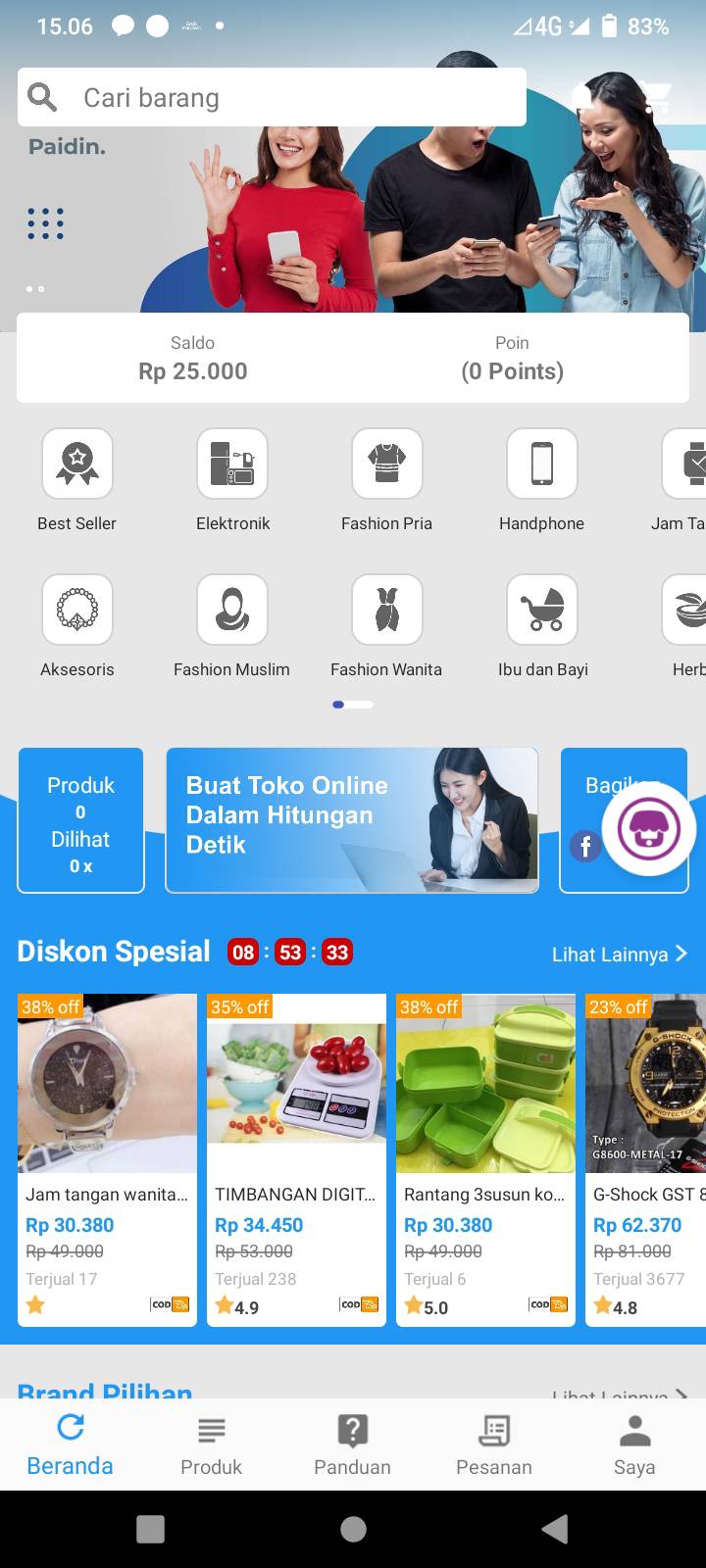Open the Handphone category

[x=541, y=480]
